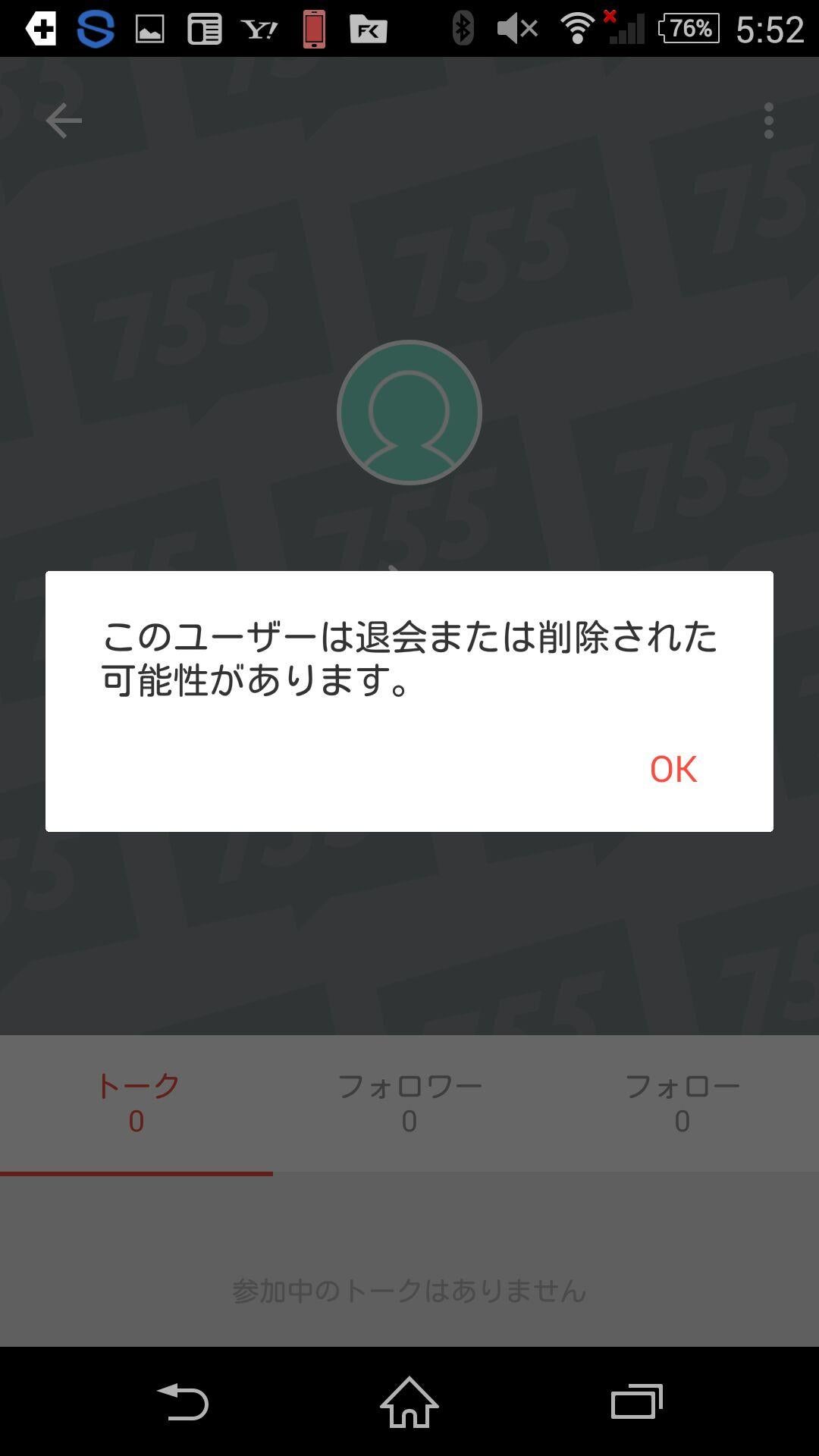Tap the back arrow in the top left
The height and width of the screenshot is (1456, 819).
(64, 120)
